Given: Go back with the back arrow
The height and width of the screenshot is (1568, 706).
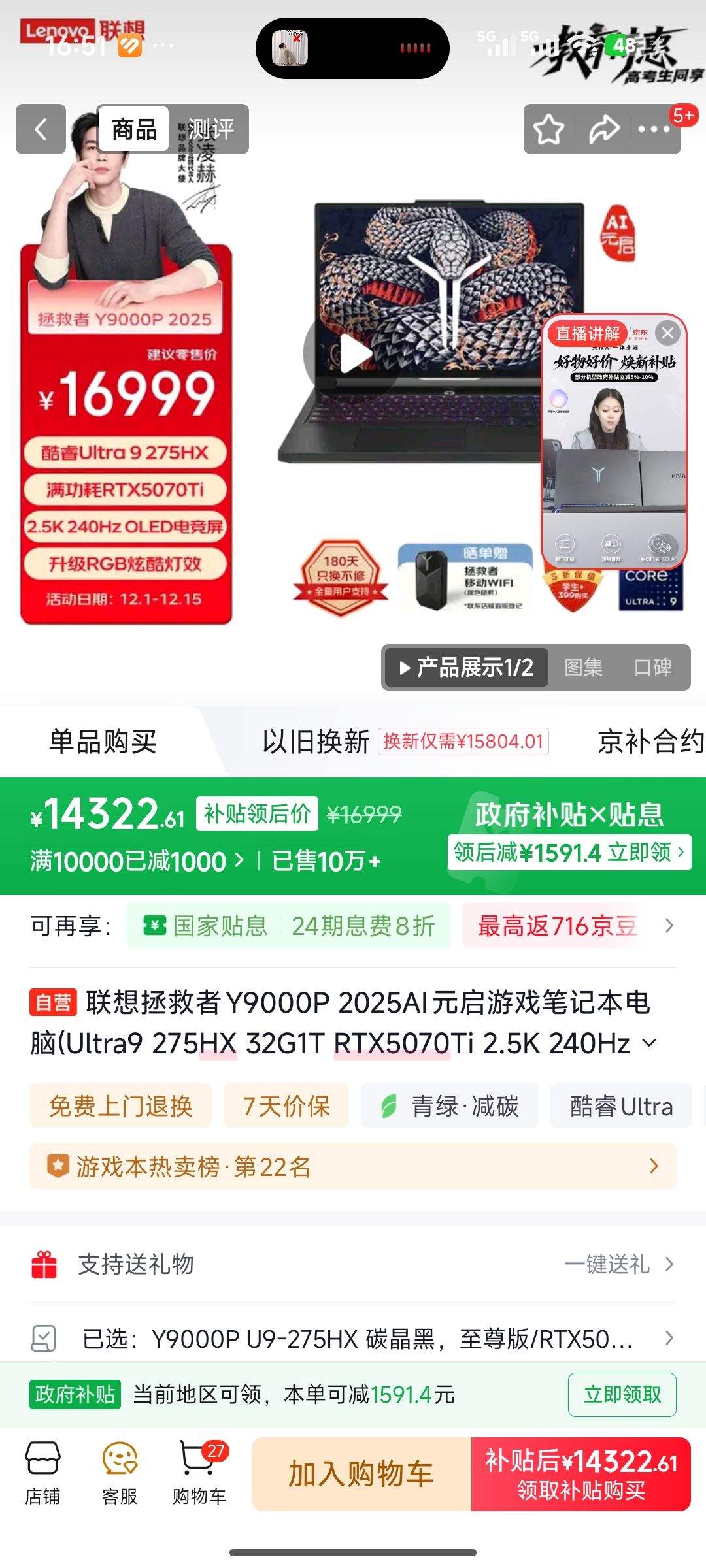Looking at the screenshot, I should coord(41,128).
